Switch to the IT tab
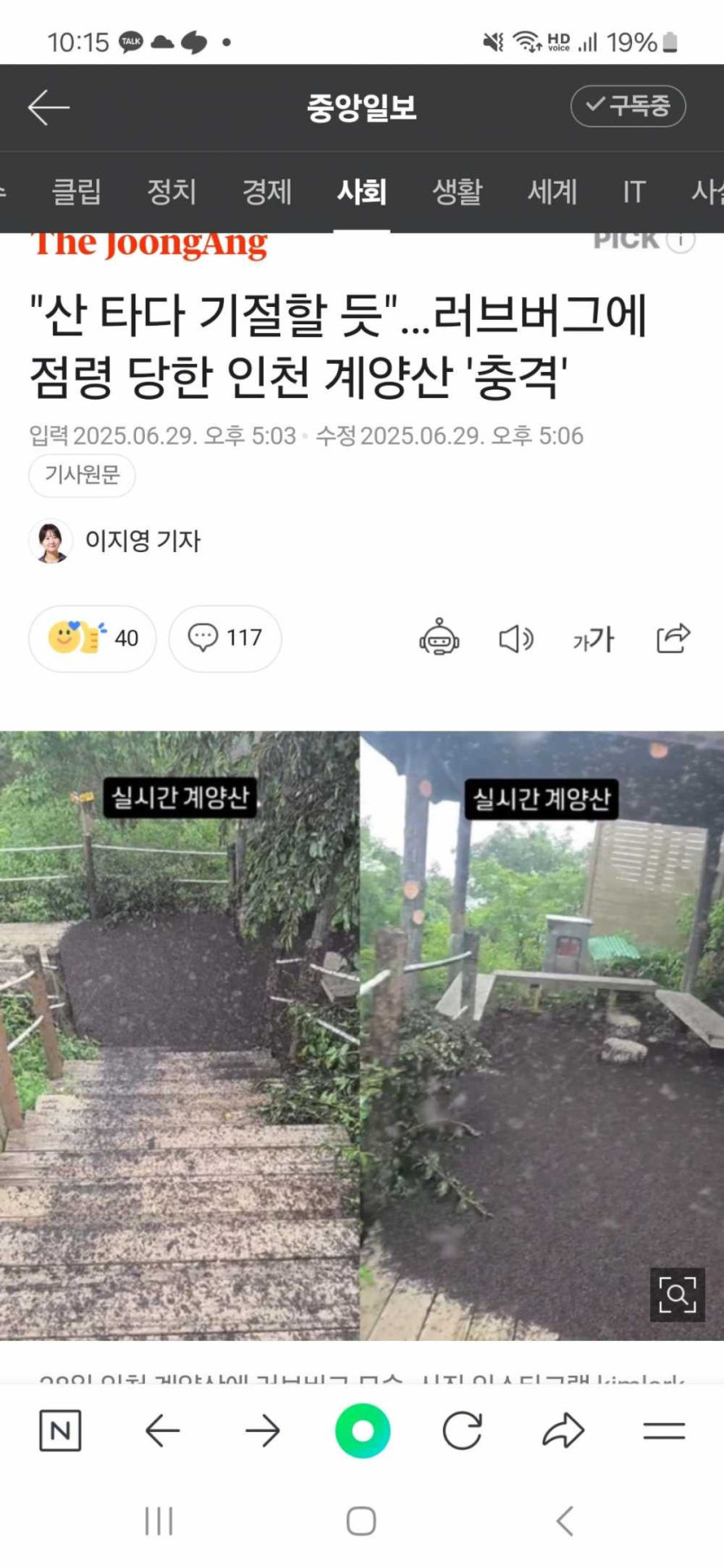This screenshot has height=1568, width=724. (x=634, y=192)
